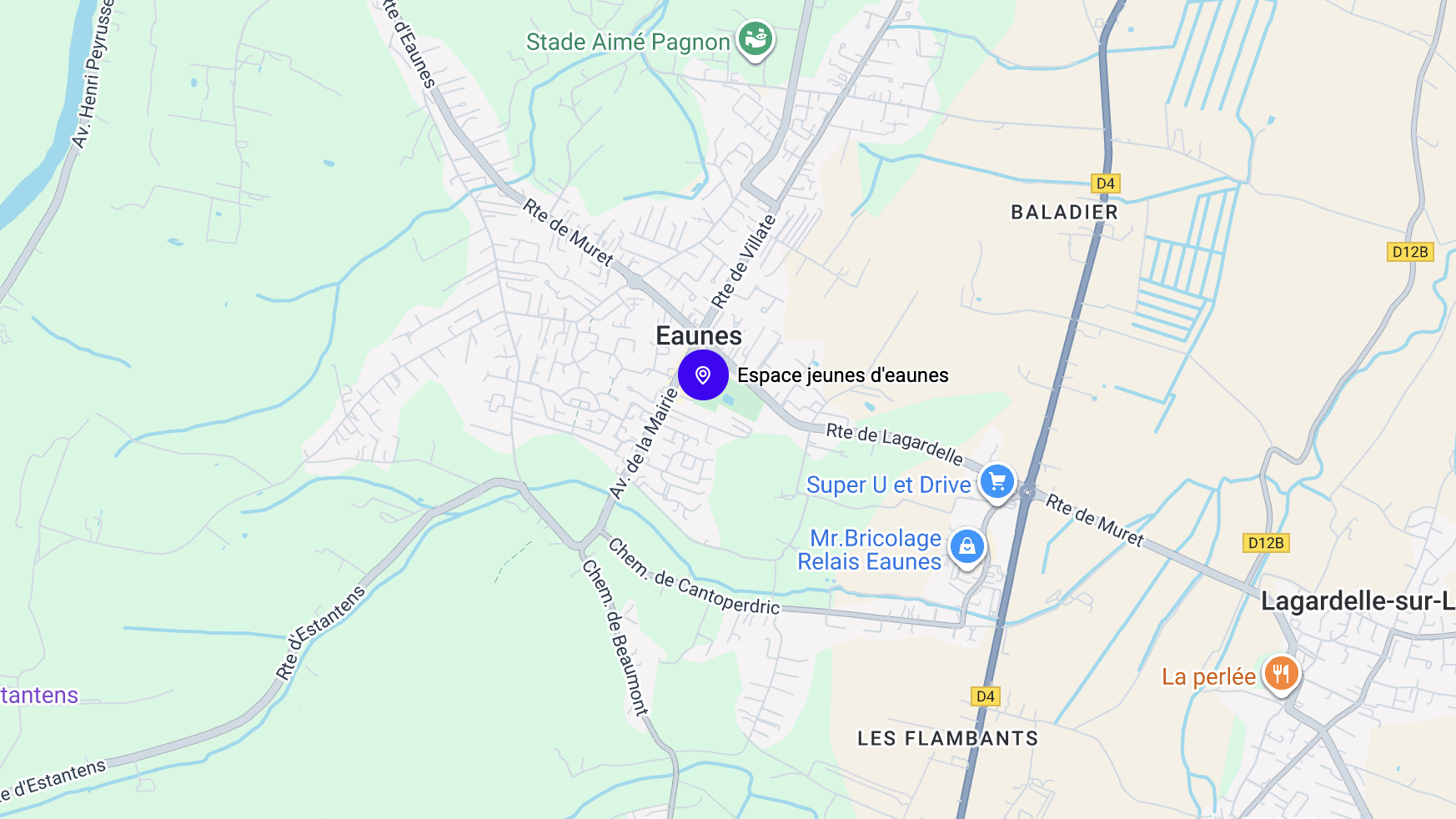The image size is (1456, 819).
Task: Tap the La perlée restaurant marker
Action: 1281,674
